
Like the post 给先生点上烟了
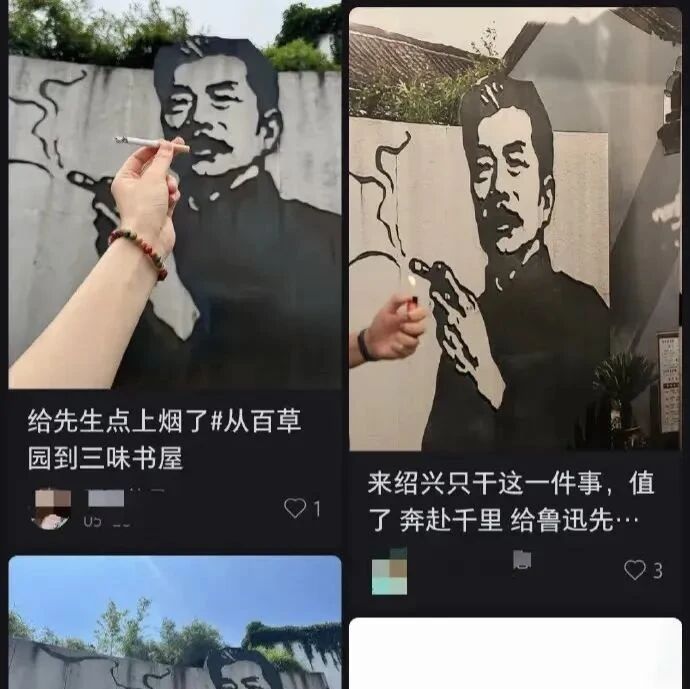(295, 508)
